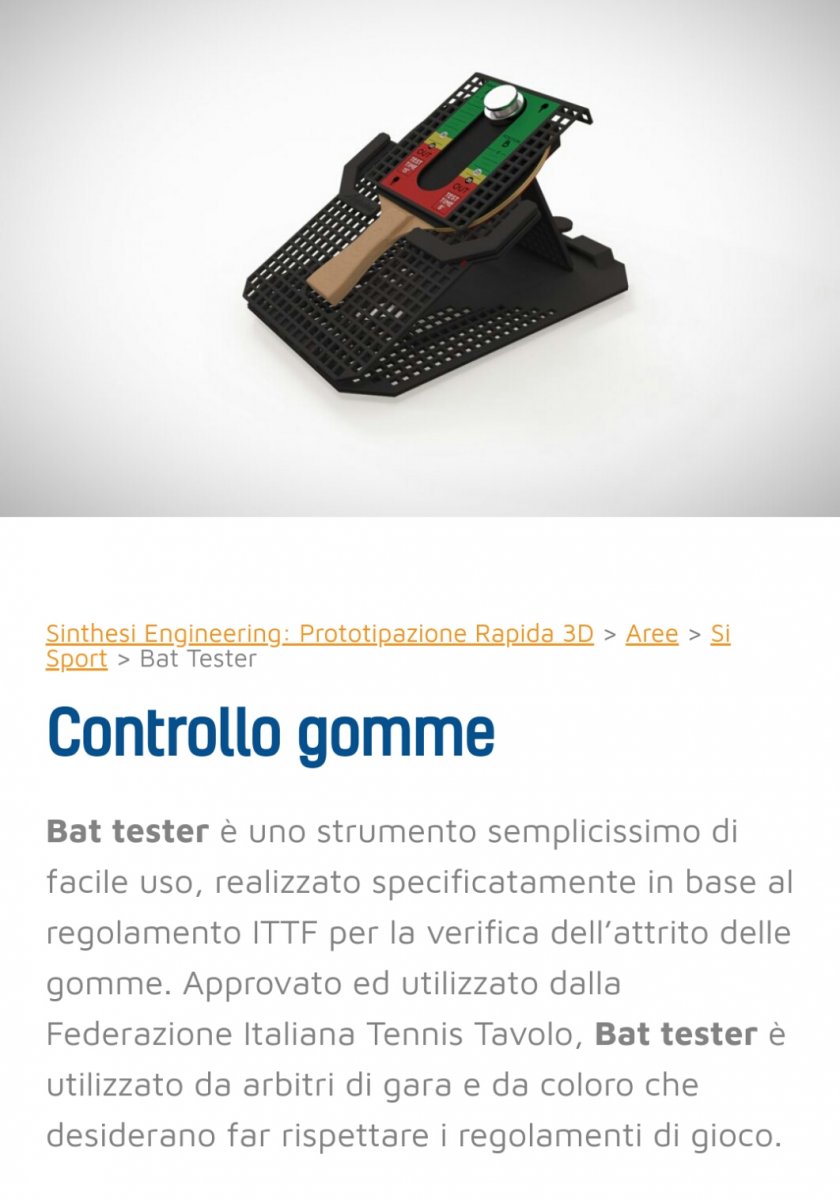Go to the Aree breadcrumb link
Viewport: 840px width, 1200px height.
[651, 634]
